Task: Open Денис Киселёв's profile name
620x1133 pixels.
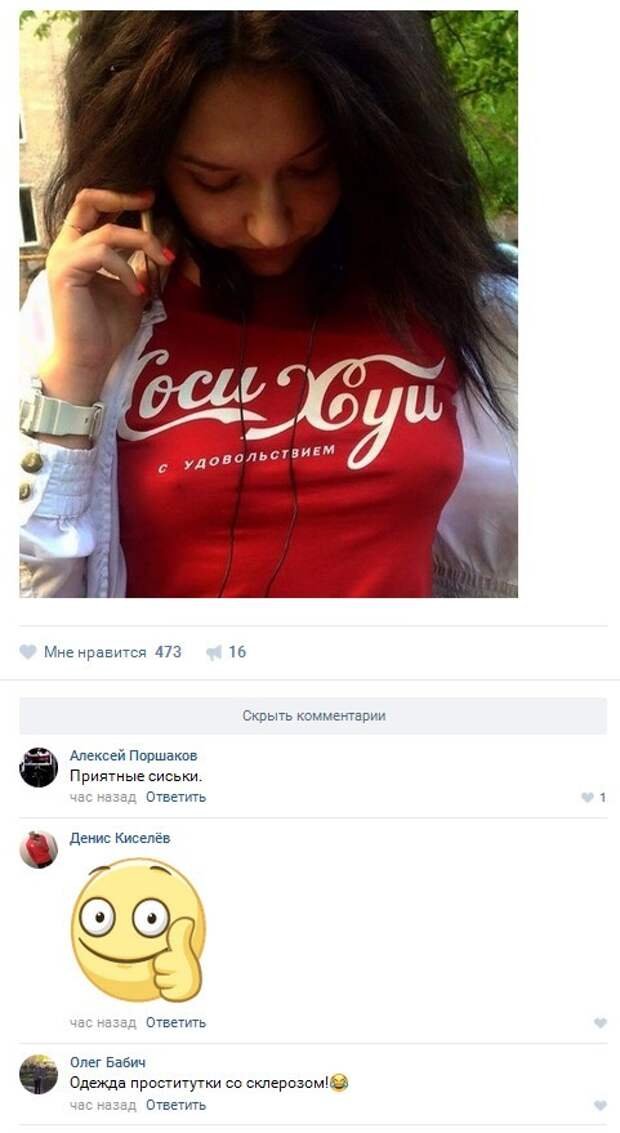Action: point(120,838)
